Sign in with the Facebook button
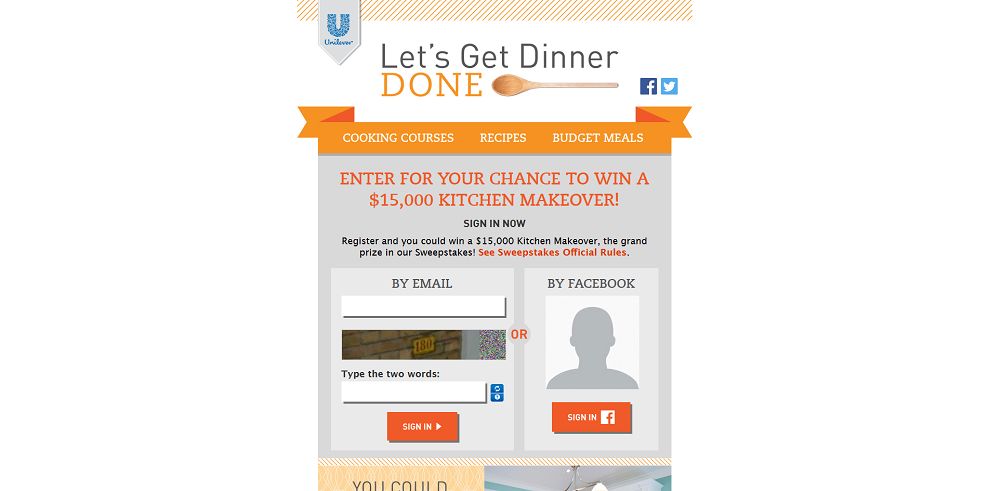Screen dimensions: 989x491 tap(591, 417)
